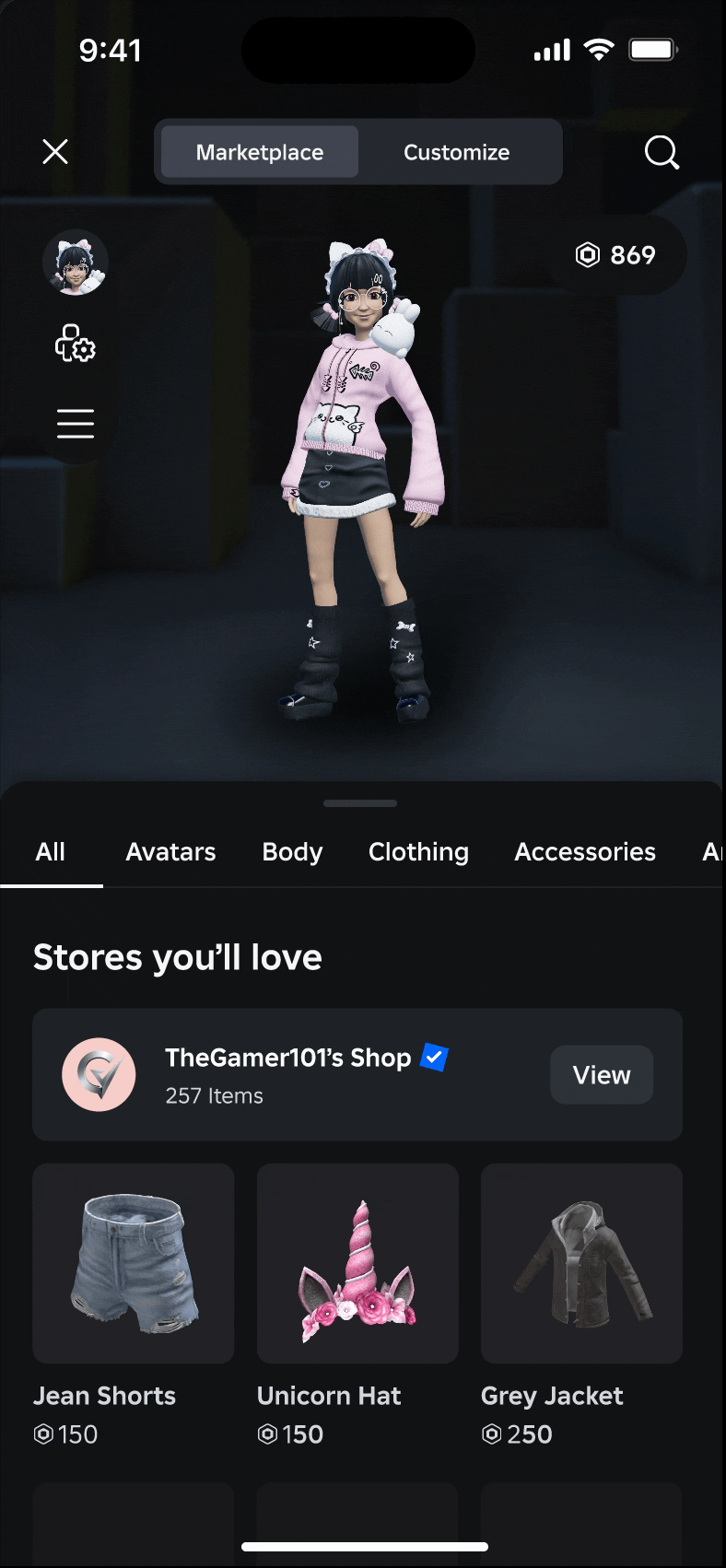Screen dimensions: 726x1568
Task: Open the three-line menu icon
Action: point(76,424)
